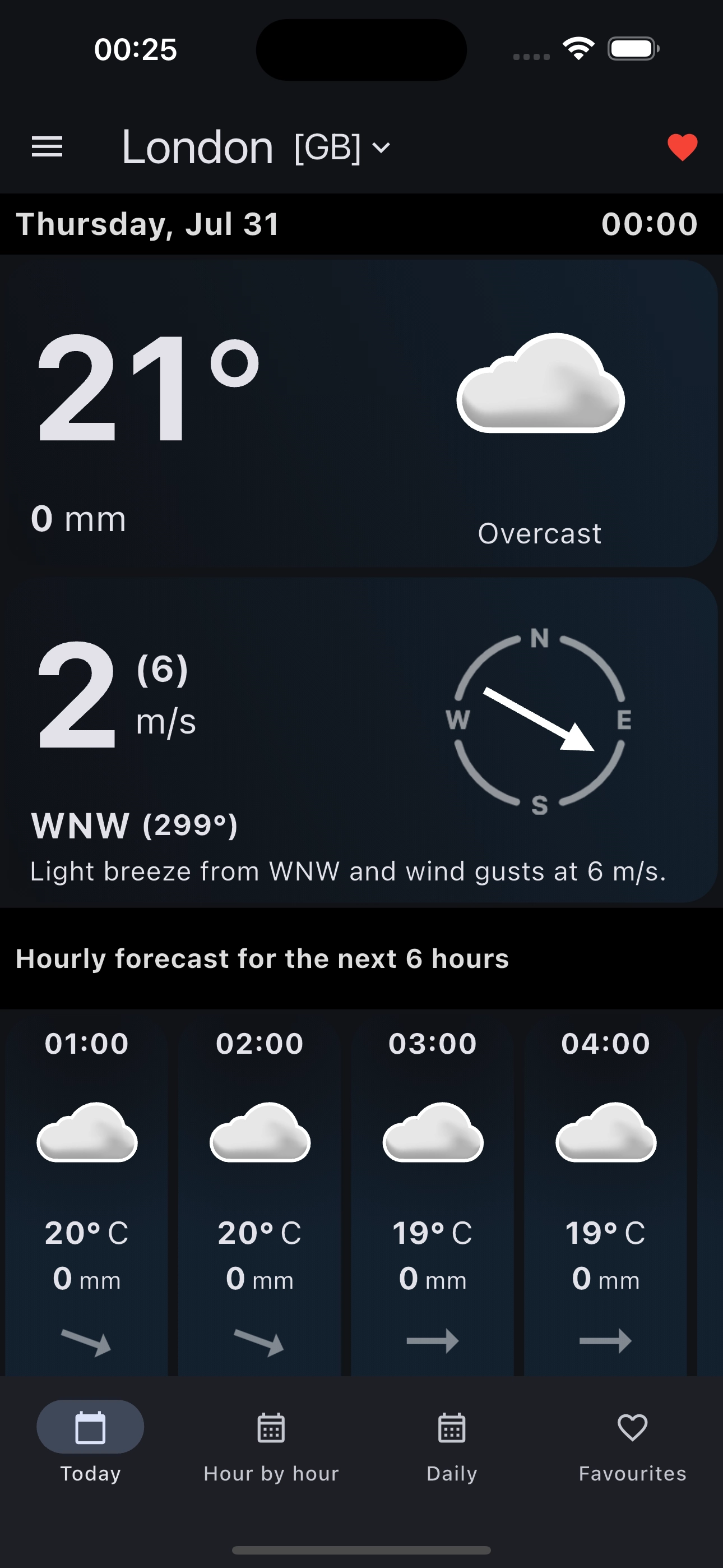This screenshot has width=723, height=1568.
Task: Open the location picker chevron next to London
Action: [x=382, y=147]
